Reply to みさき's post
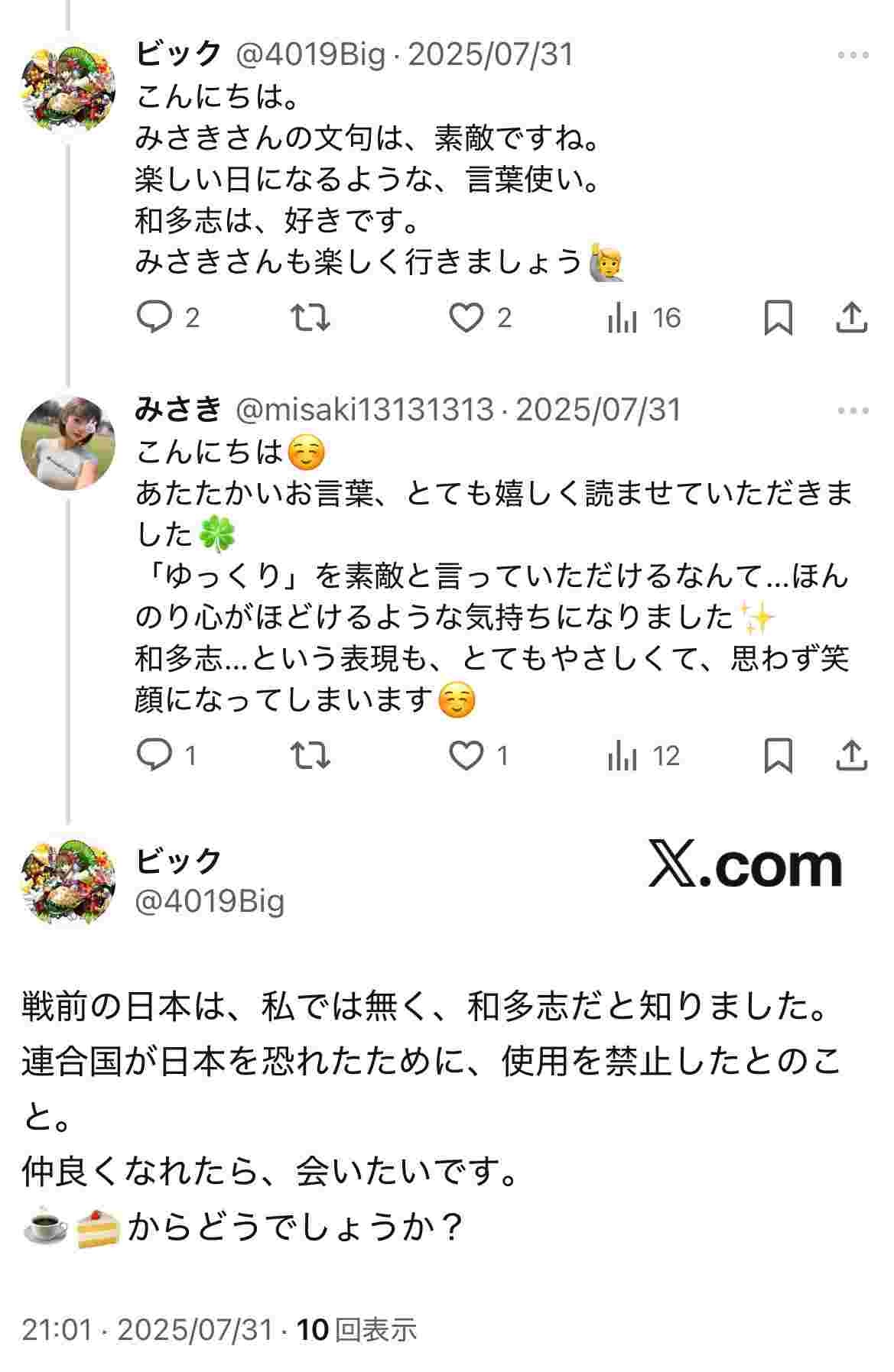The image size is (894, 1372). coord(154,755)
